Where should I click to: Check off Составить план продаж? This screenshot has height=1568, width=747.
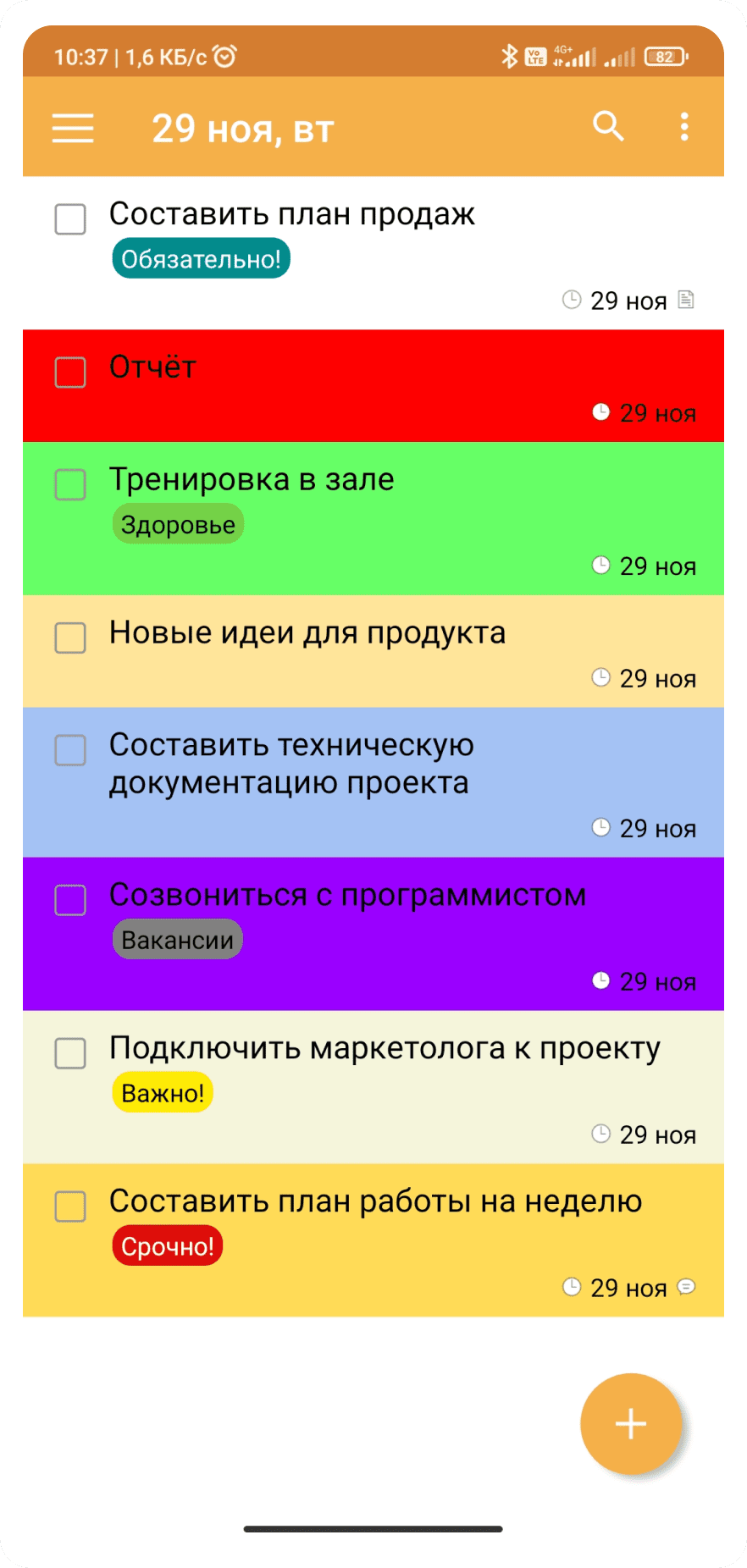pyautogui.click(x=70, y=218)
